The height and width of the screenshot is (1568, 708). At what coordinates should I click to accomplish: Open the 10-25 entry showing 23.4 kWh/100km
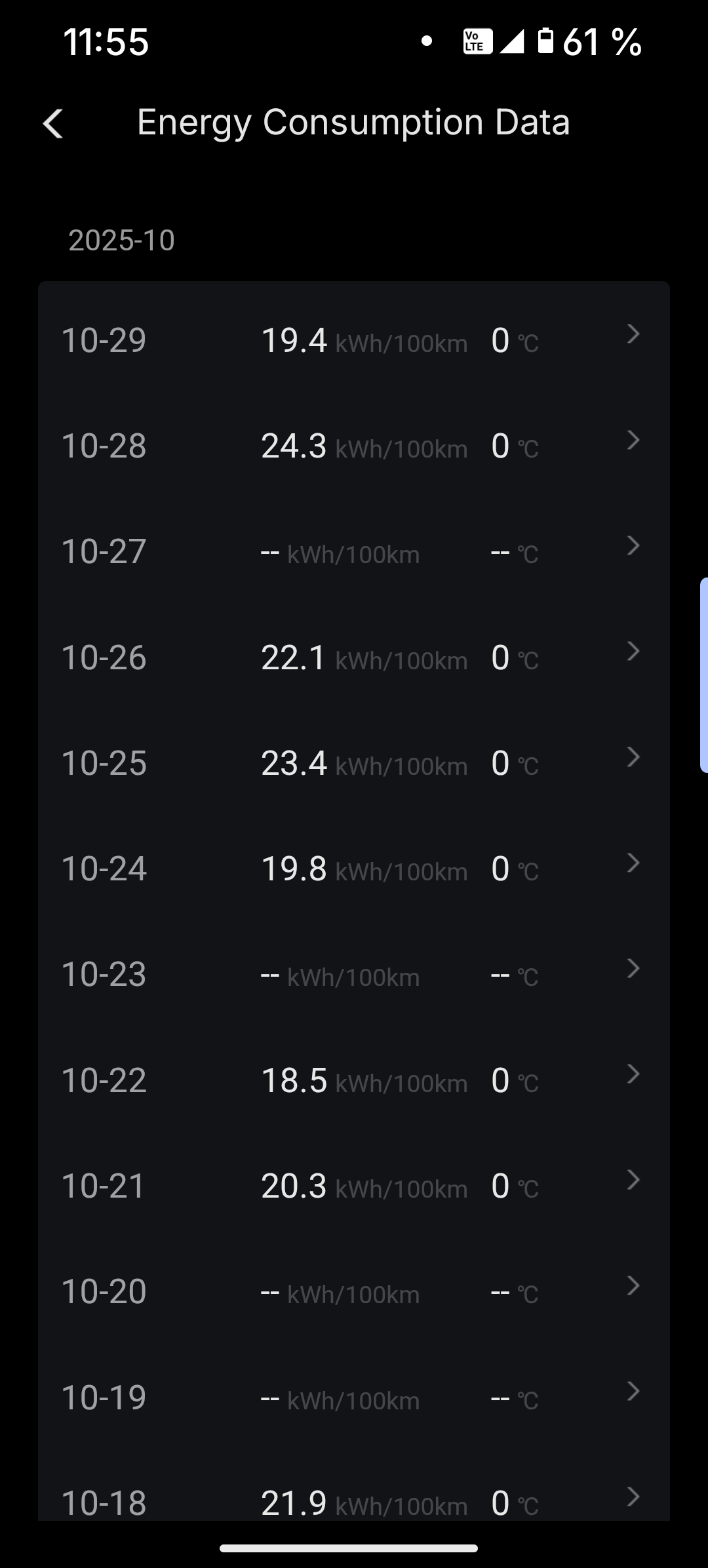pos(354,763)
